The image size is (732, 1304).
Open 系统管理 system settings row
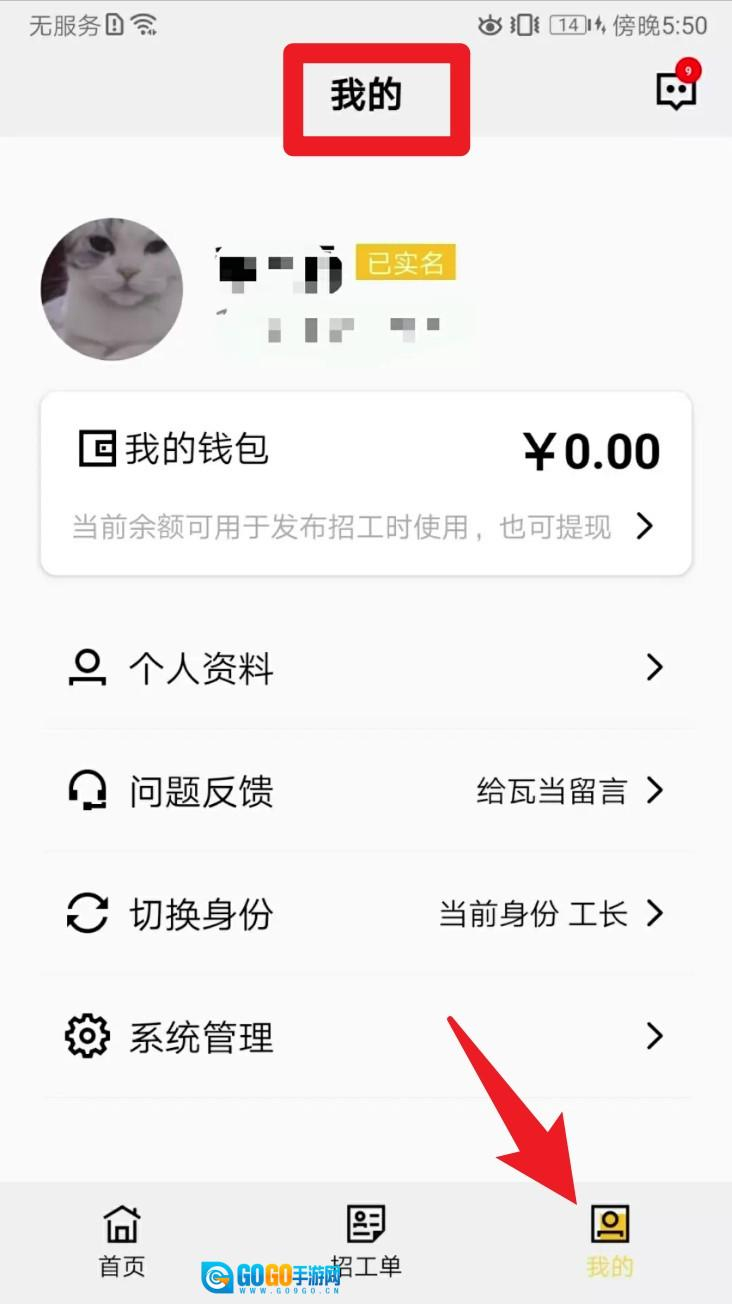click(366, 1037)
